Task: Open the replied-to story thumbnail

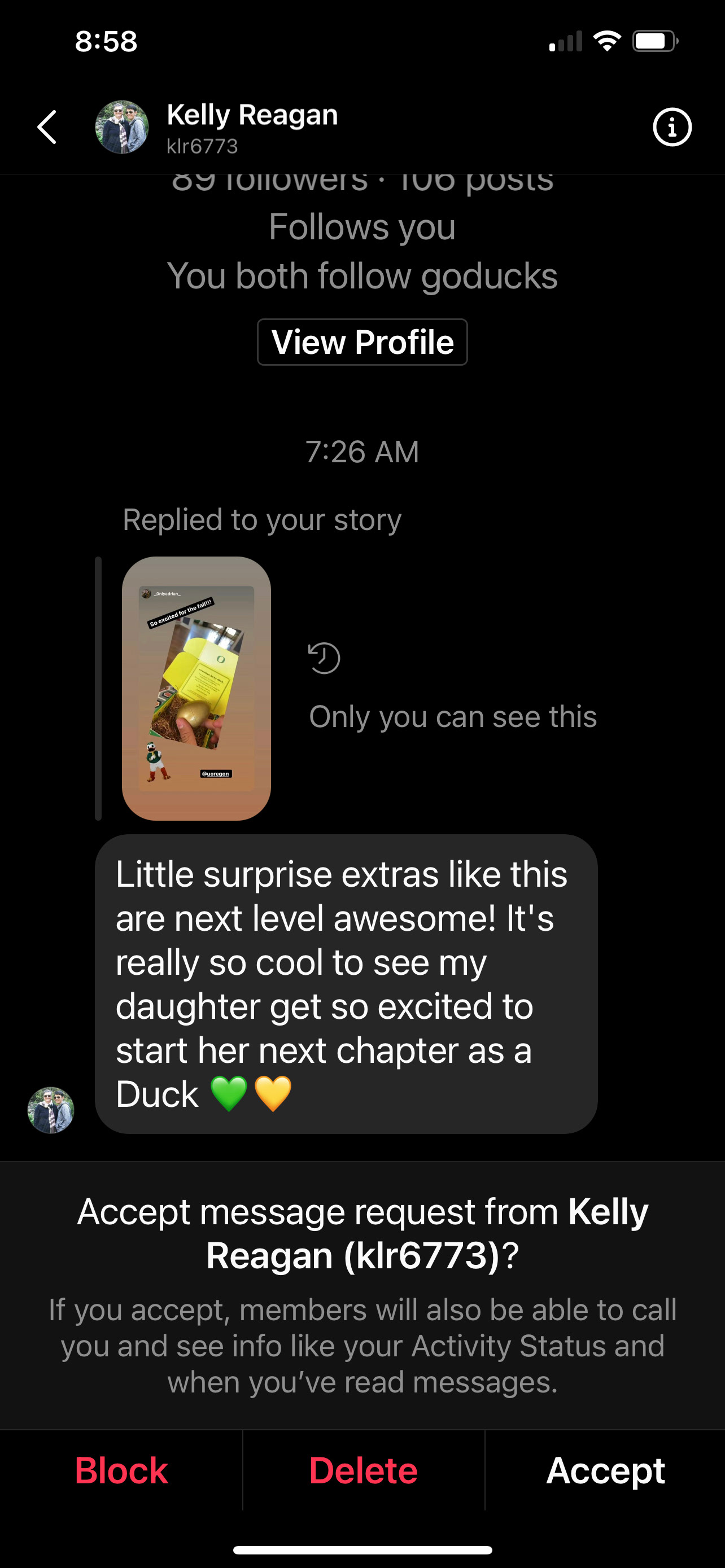Action: coord(196,689)
